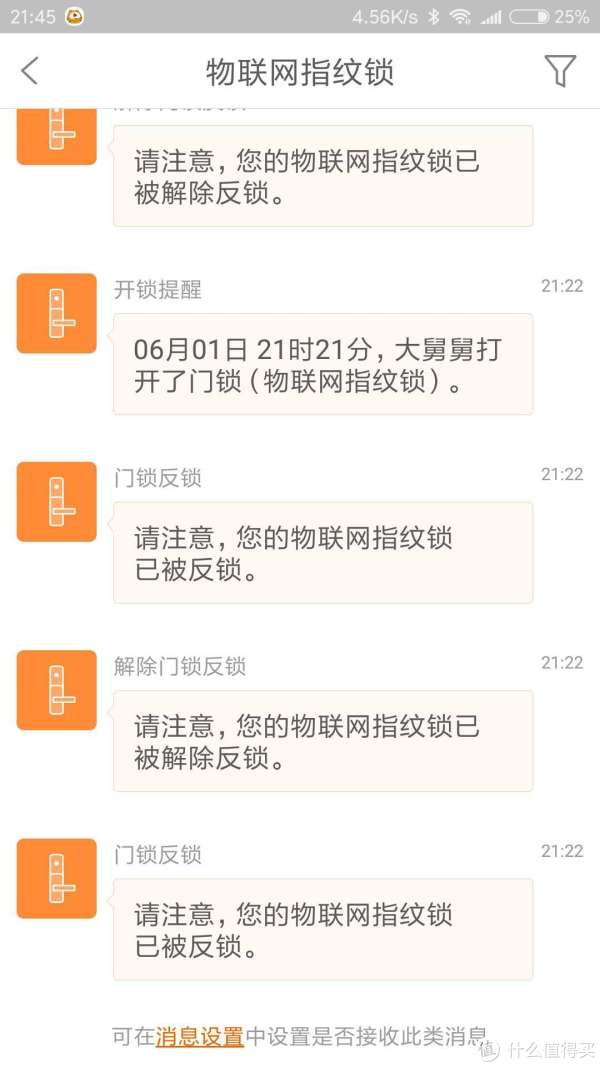
Task: Go back using the top-left arrow
Action: pyautogui.click(x=30, y=71)
